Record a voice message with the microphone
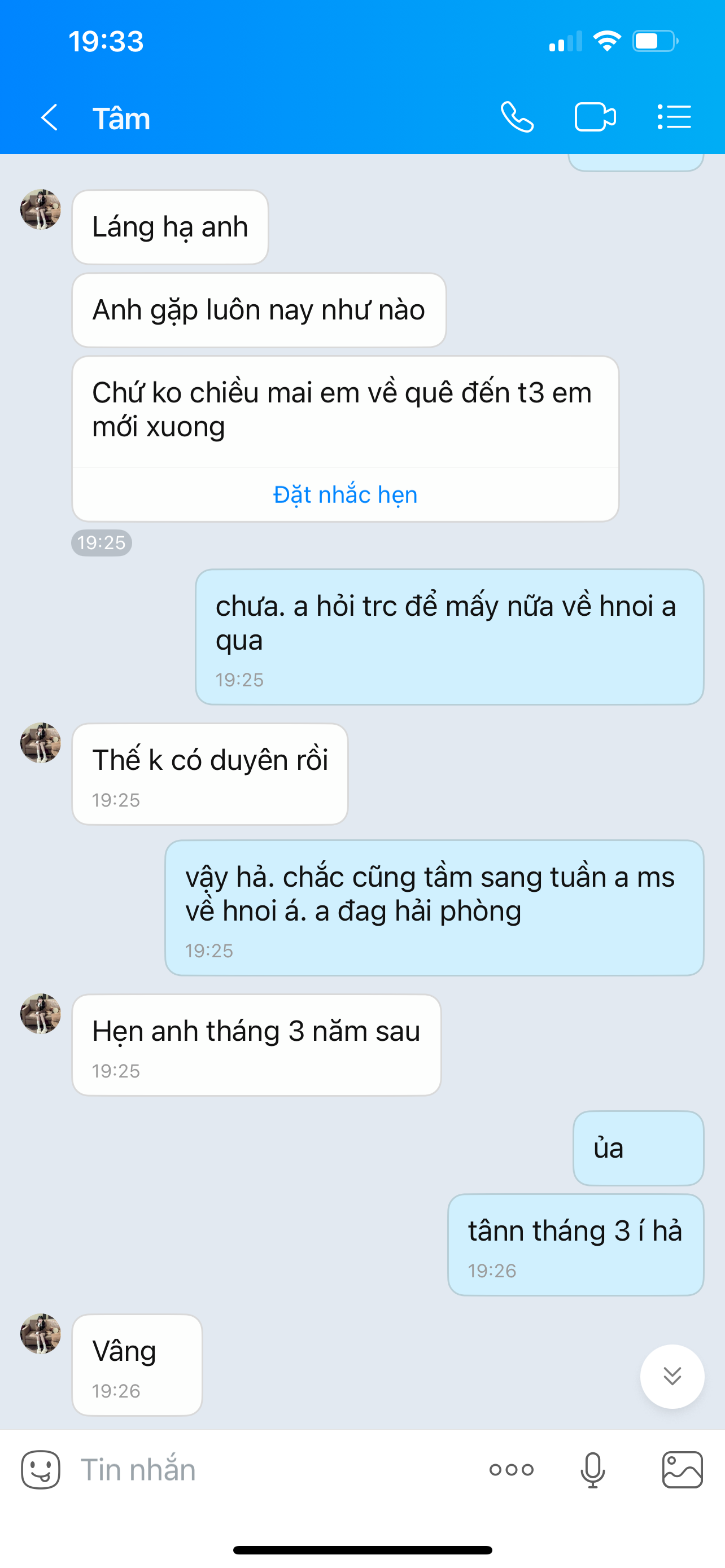The height and width of the screenshot is (1568, 725). [592, 1470]
